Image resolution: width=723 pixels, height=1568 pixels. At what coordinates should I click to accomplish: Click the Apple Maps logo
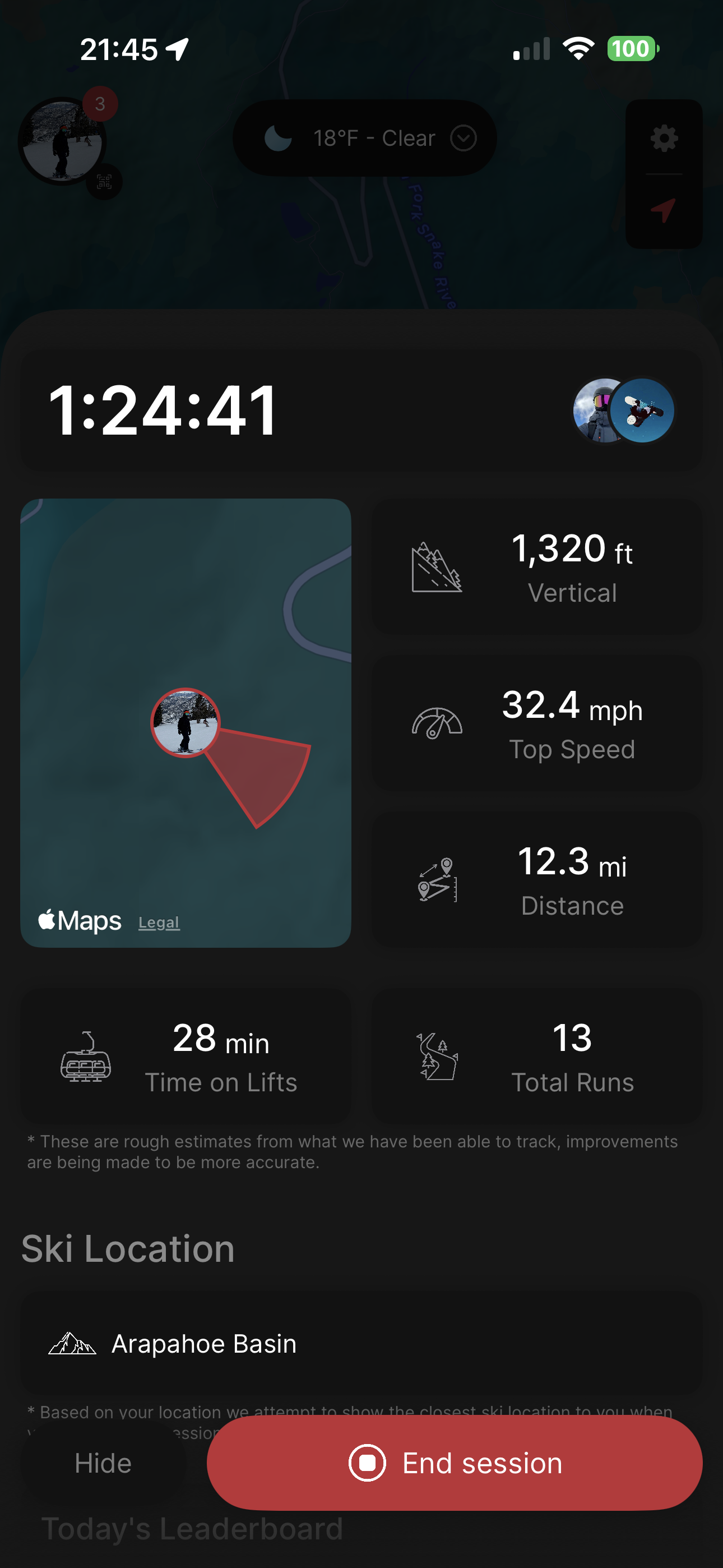(80, 921)
